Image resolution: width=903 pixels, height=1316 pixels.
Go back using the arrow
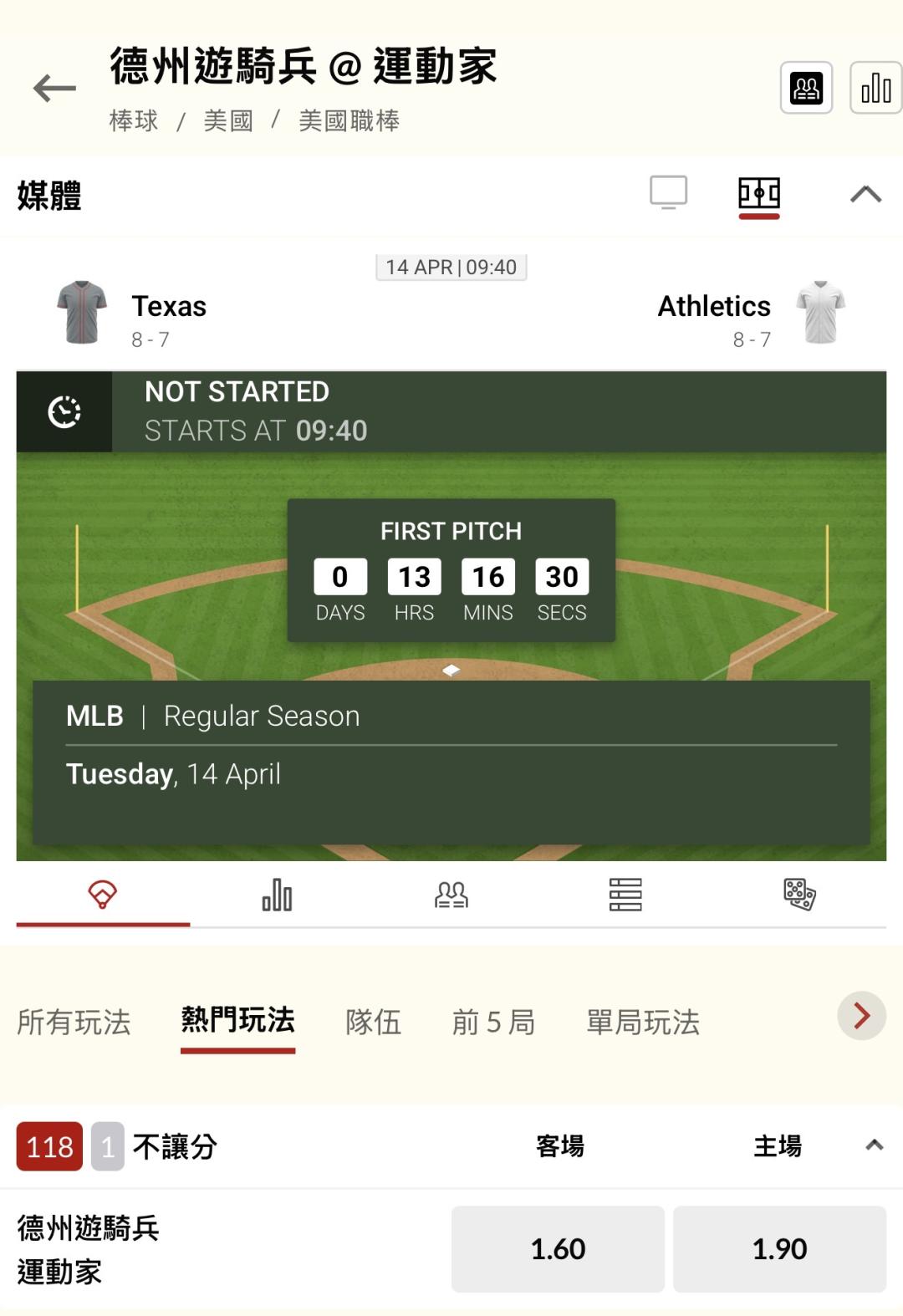click(54, 88)
